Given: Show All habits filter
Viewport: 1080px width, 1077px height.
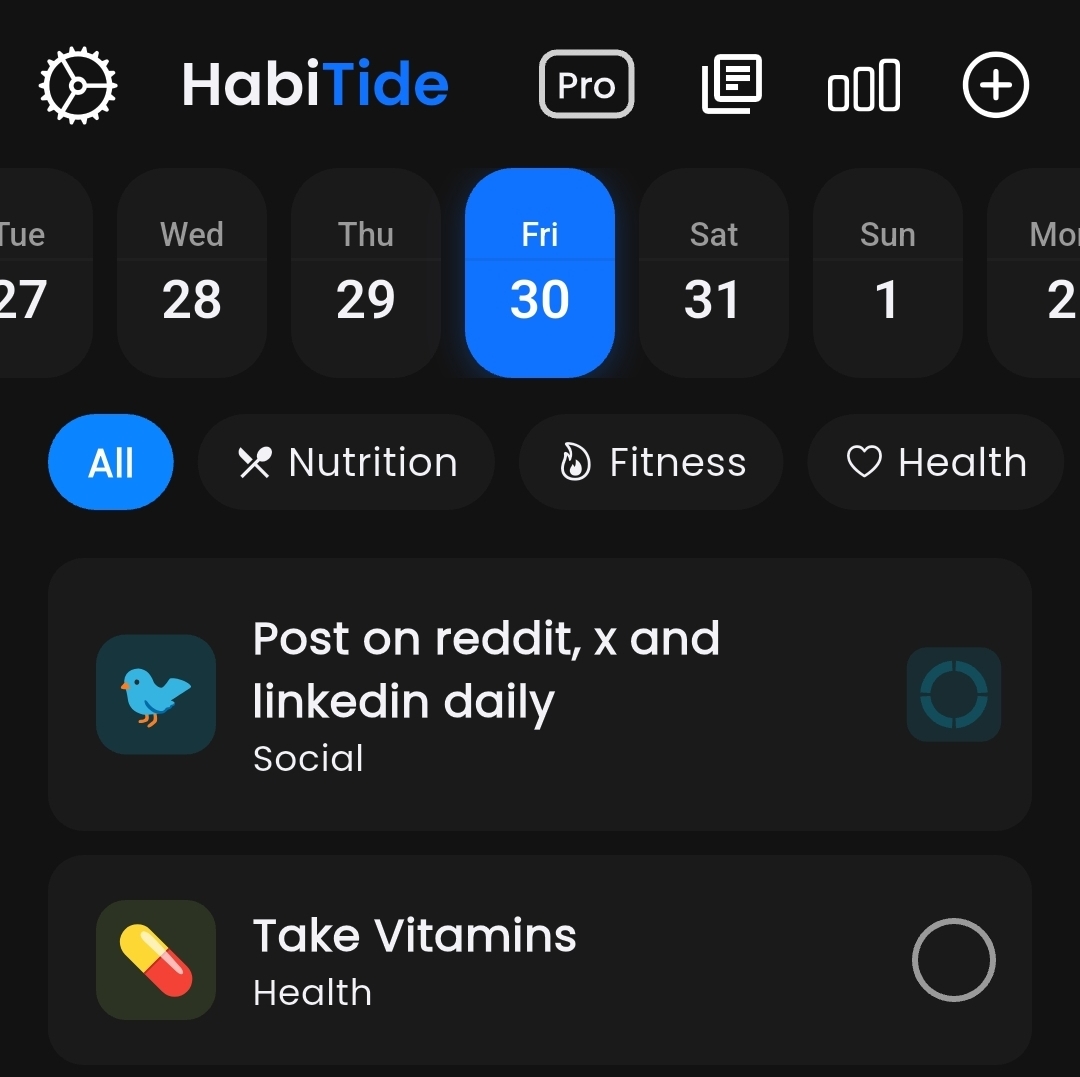Looking at the screenshot, I should point(111,463).
